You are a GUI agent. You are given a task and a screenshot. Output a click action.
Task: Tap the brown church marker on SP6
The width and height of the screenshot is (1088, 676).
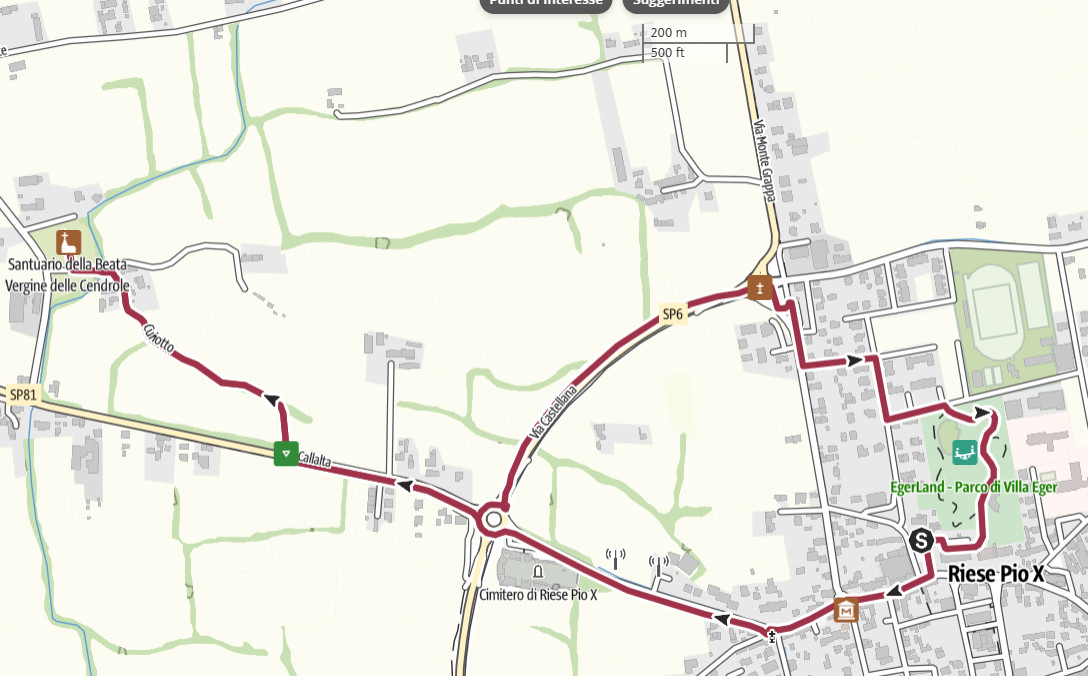click(x=760, y=288)
